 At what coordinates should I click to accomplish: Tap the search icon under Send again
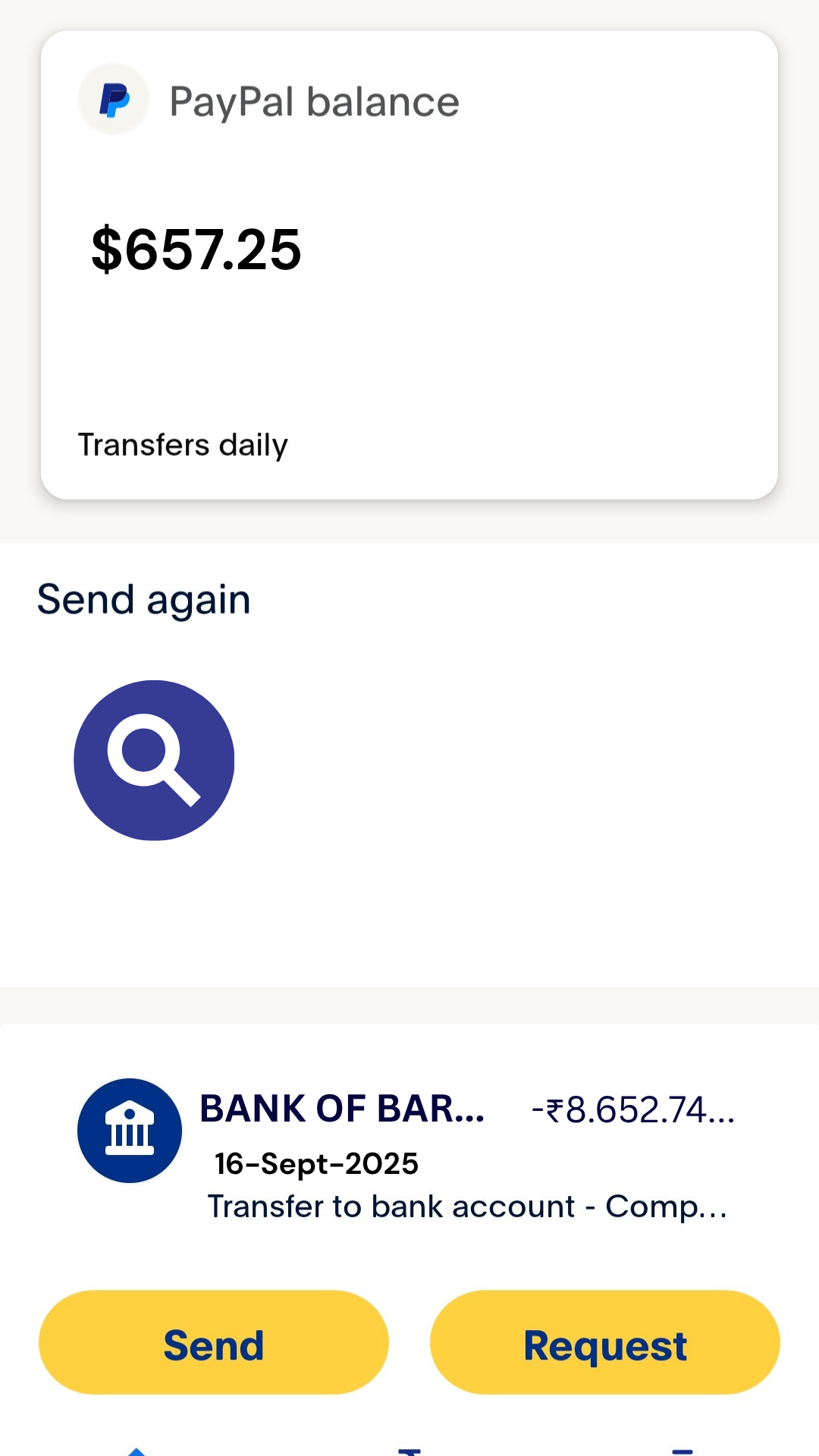point(154,760)
